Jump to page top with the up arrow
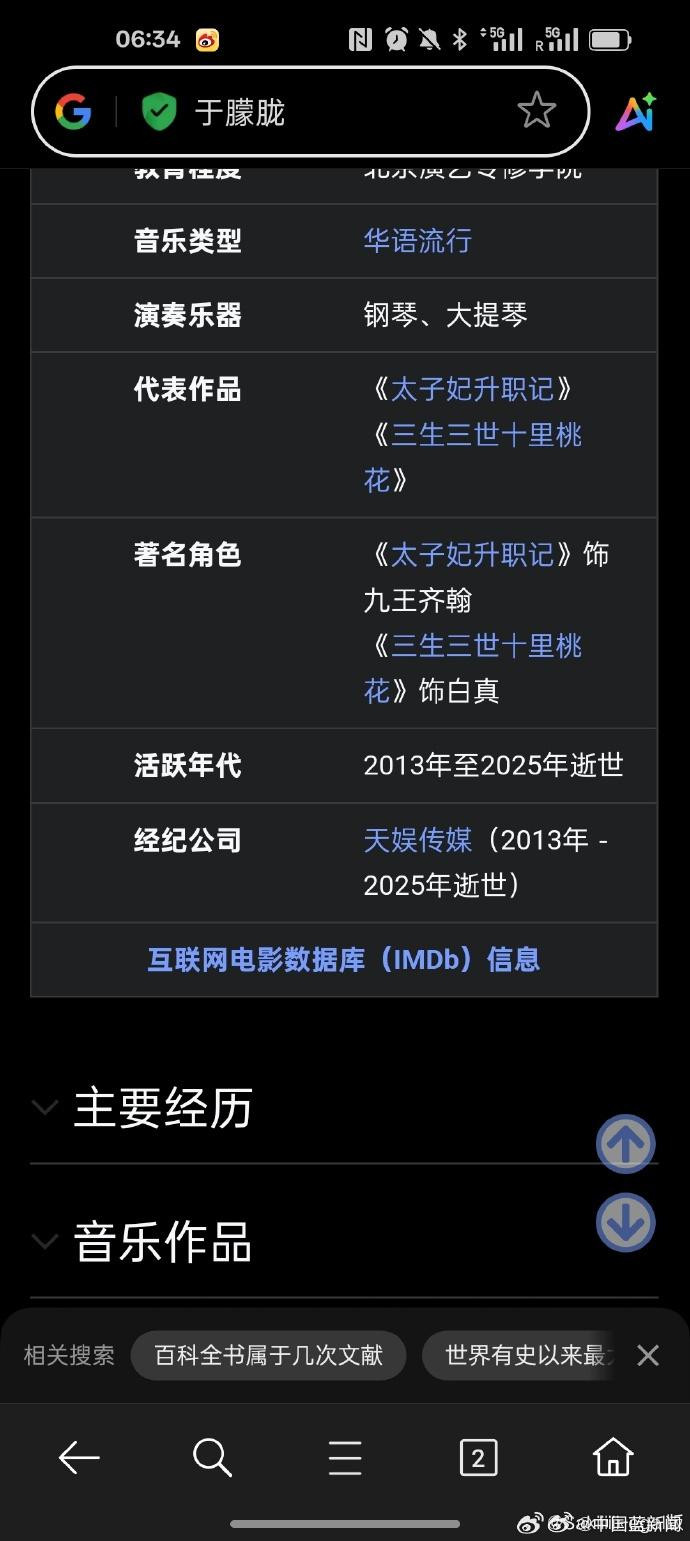690x1541 pixels. pyautogui.click(x=626, y=1144)
